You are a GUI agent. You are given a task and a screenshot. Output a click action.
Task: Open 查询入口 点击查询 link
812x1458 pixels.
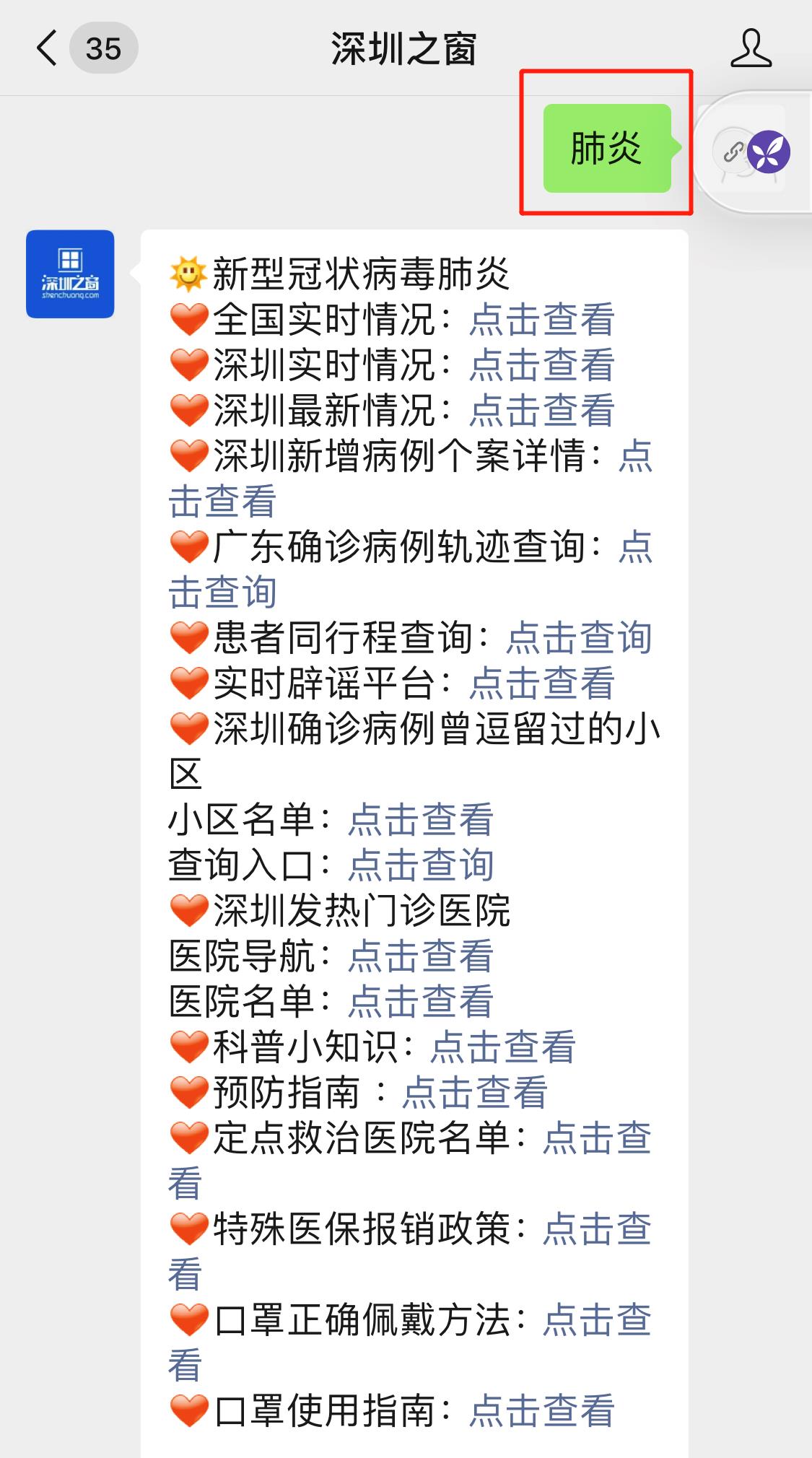tap(421, 865)
